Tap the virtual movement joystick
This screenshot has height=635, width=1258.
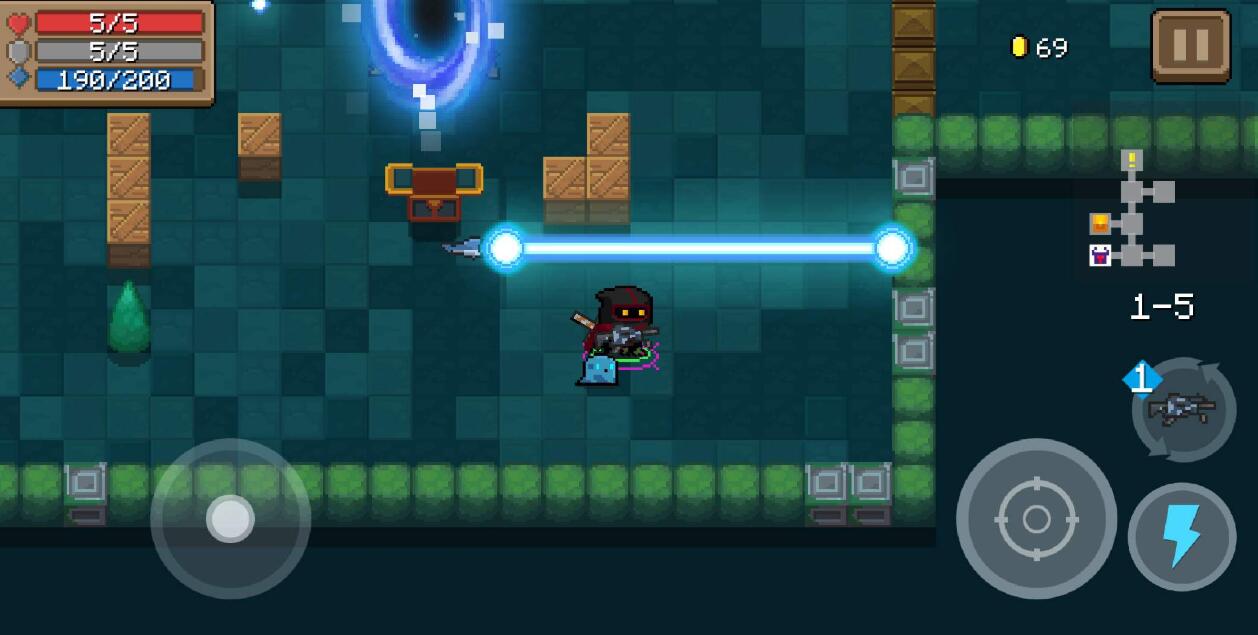pyautogui.click(x=230, y=518)
